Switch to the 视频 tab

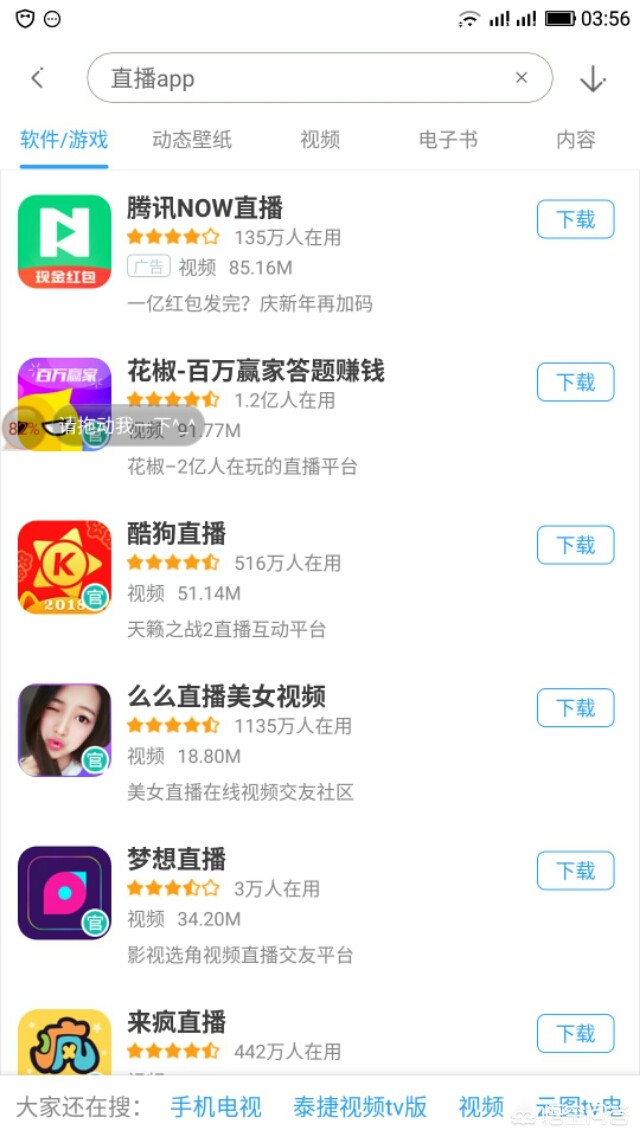tap(320, 140)
